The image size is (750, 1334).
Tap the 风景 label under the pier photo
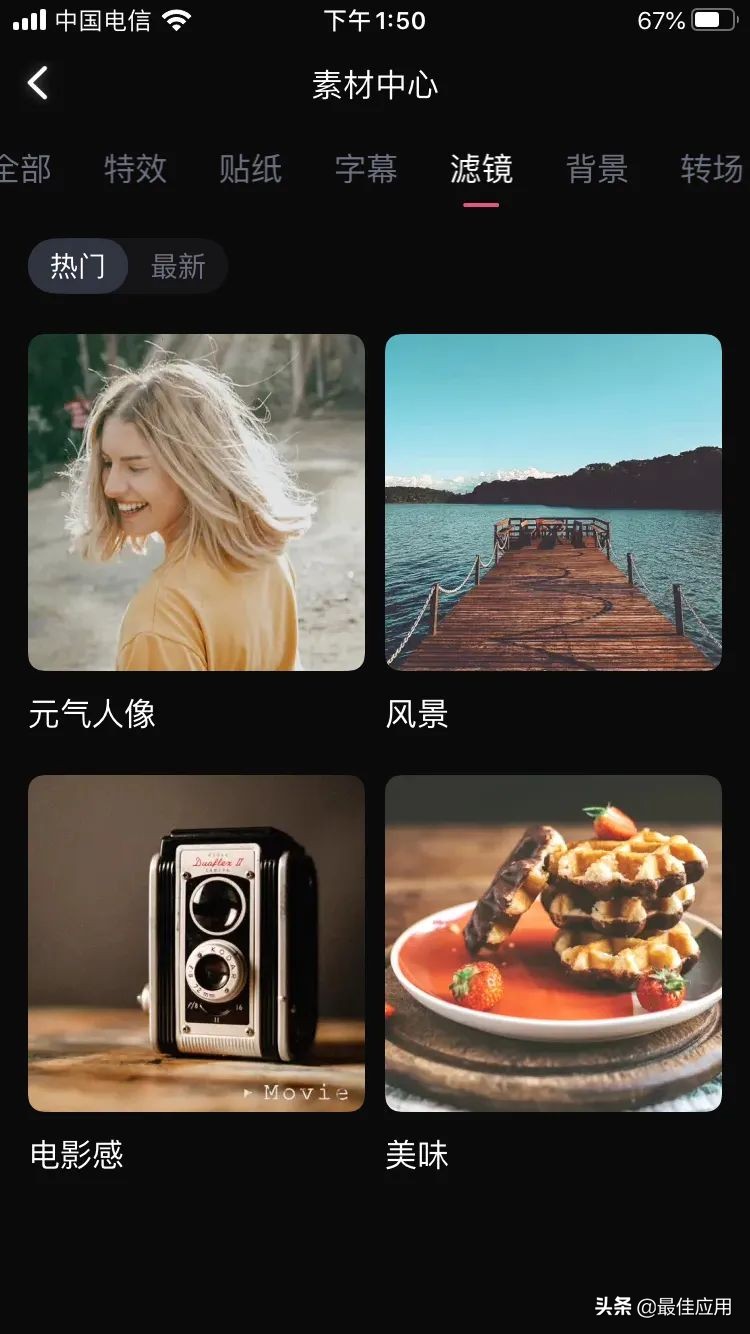(417, 714)
